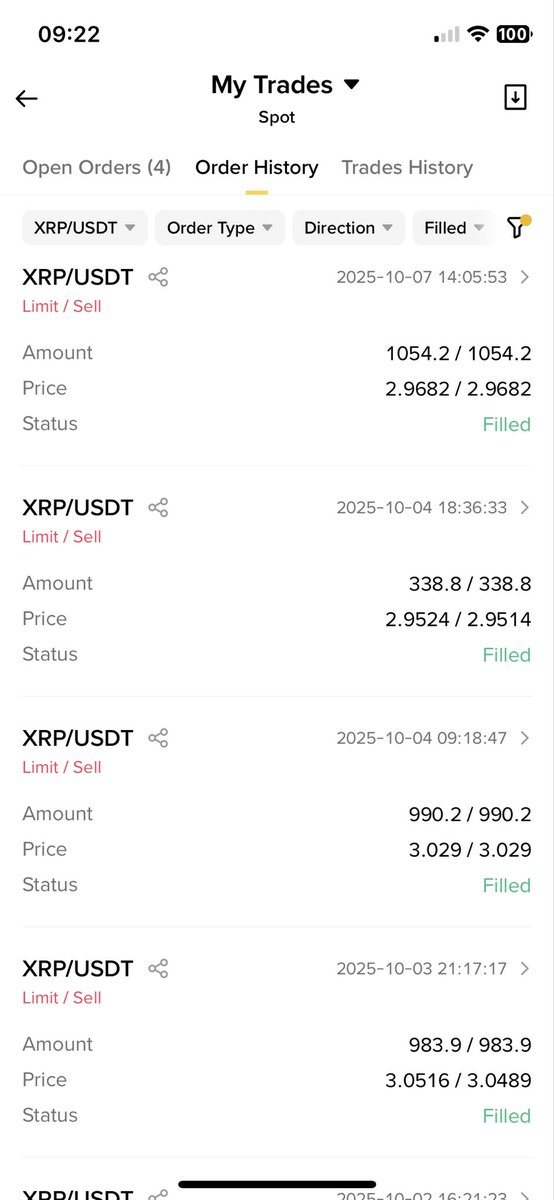The image size is (554, 1200).
Task: Select the Order History tab
Action: tap(257, 168)
